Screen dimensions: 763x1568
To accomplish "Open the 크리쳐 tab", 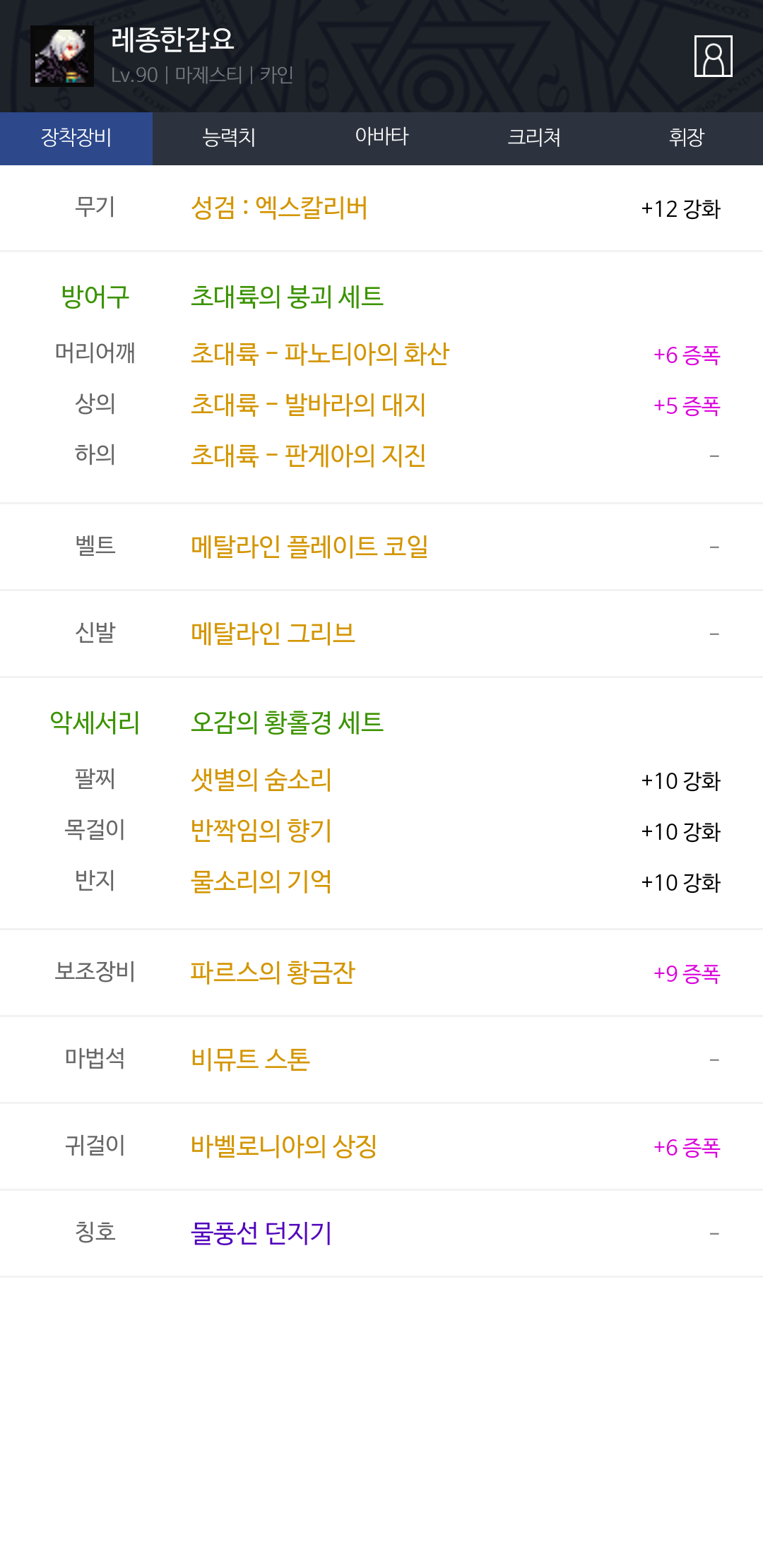I will 534,138.
